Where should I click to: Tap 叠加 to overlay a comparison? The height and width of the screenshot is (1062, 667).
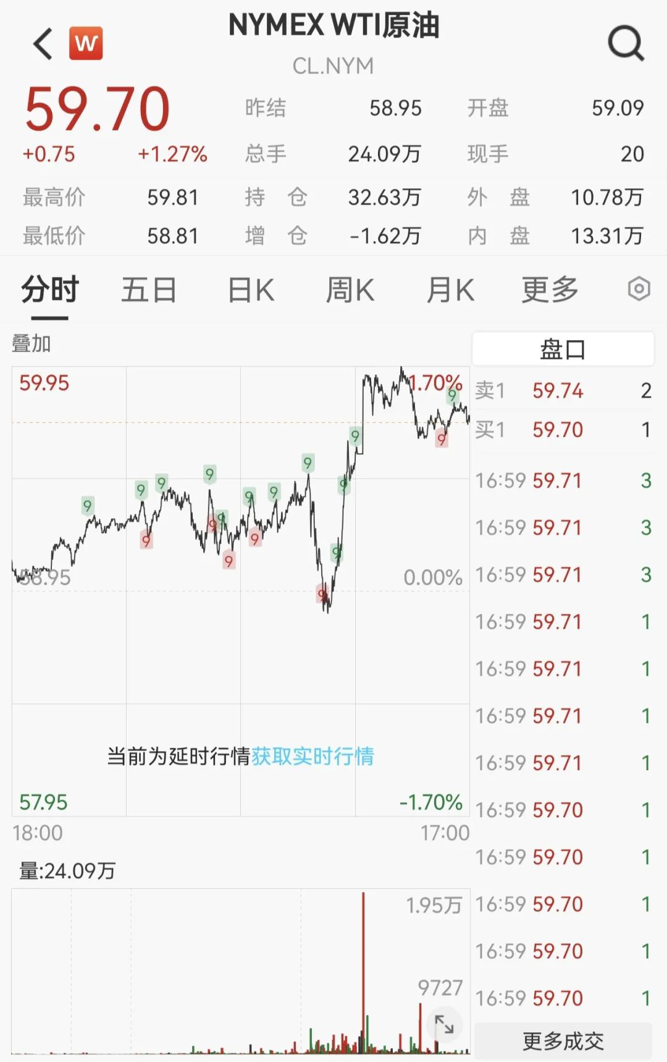(x=31, y=344)
